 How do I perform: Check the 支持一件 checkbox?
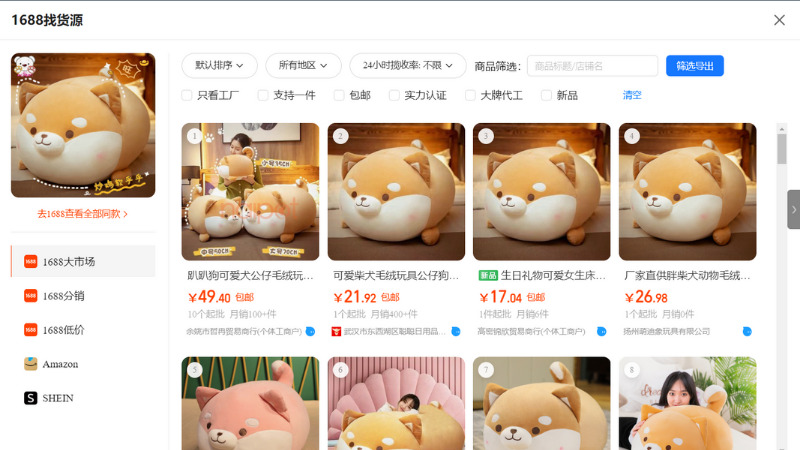click(263, 96)
